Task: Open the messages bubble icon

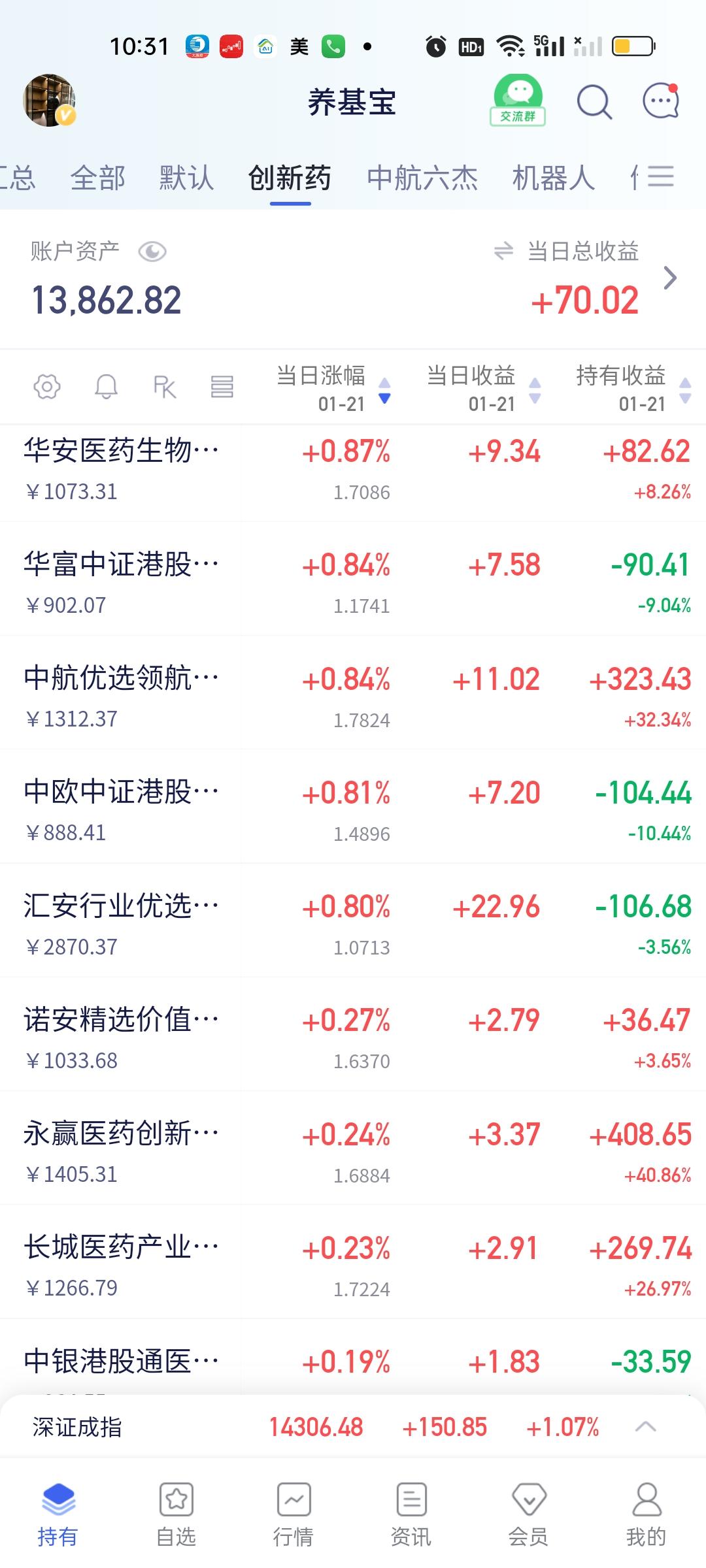Action: click(661, 102)
